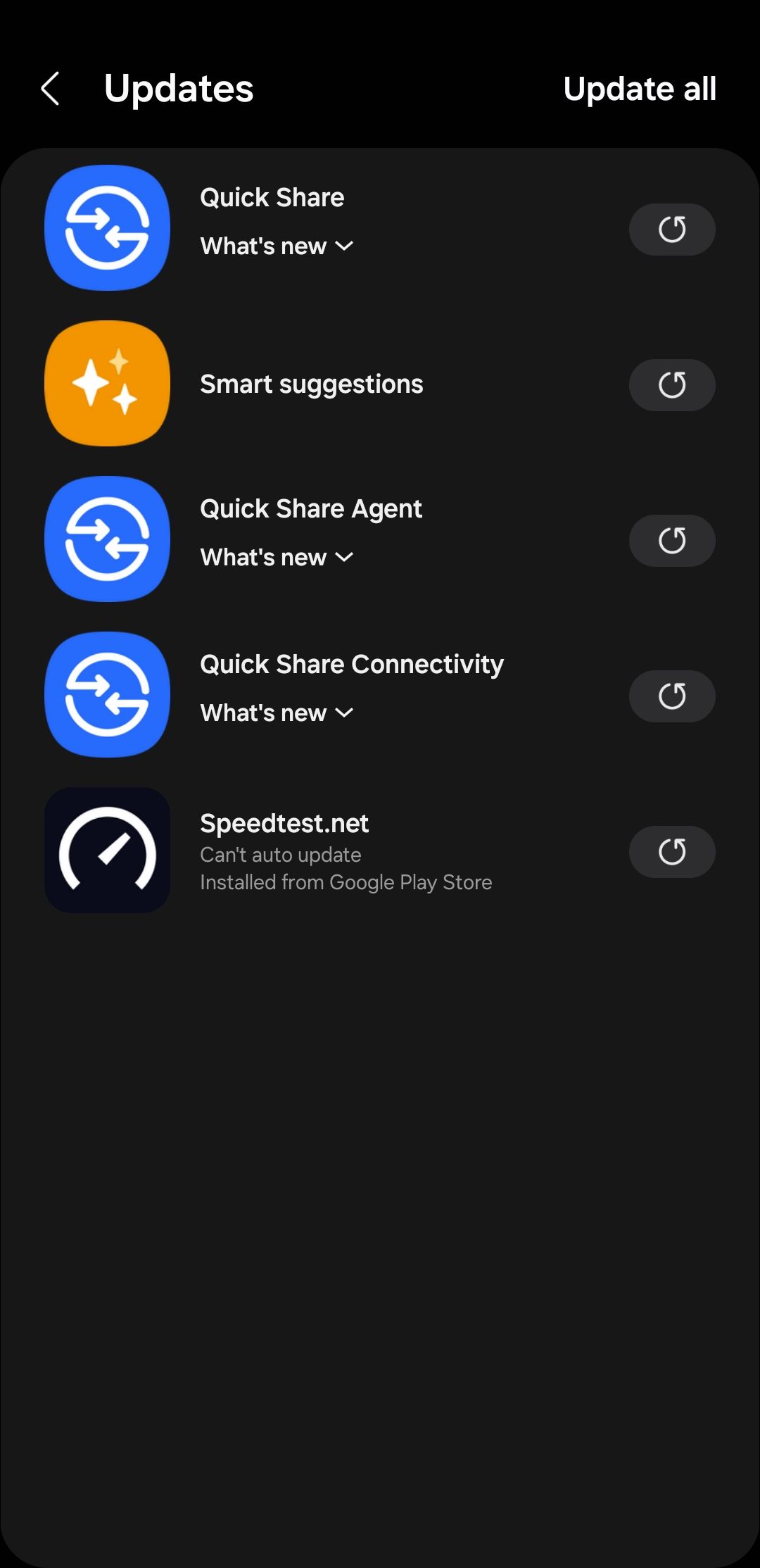Start the update for Quick Share
760x1568 pixels.
point(671,230)
